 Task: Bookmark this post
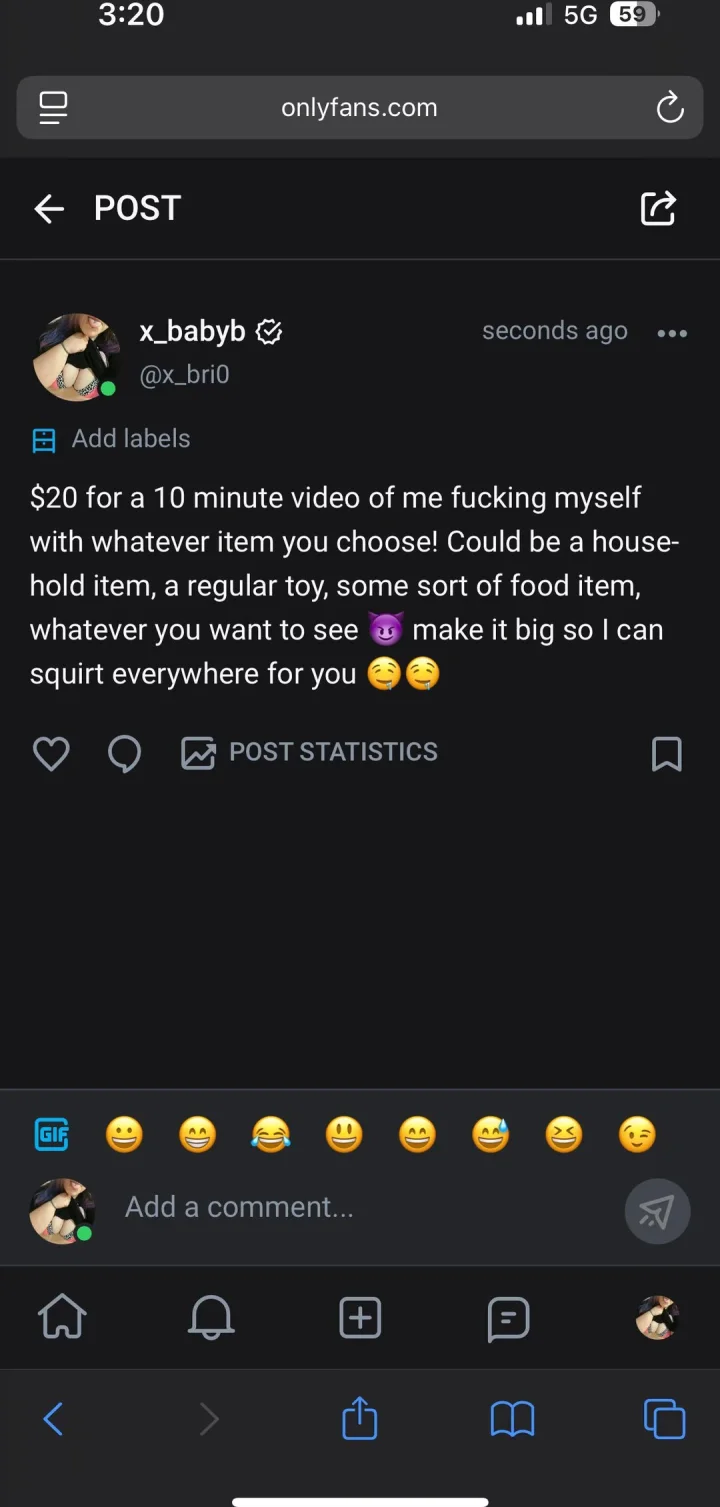[667, 754]
